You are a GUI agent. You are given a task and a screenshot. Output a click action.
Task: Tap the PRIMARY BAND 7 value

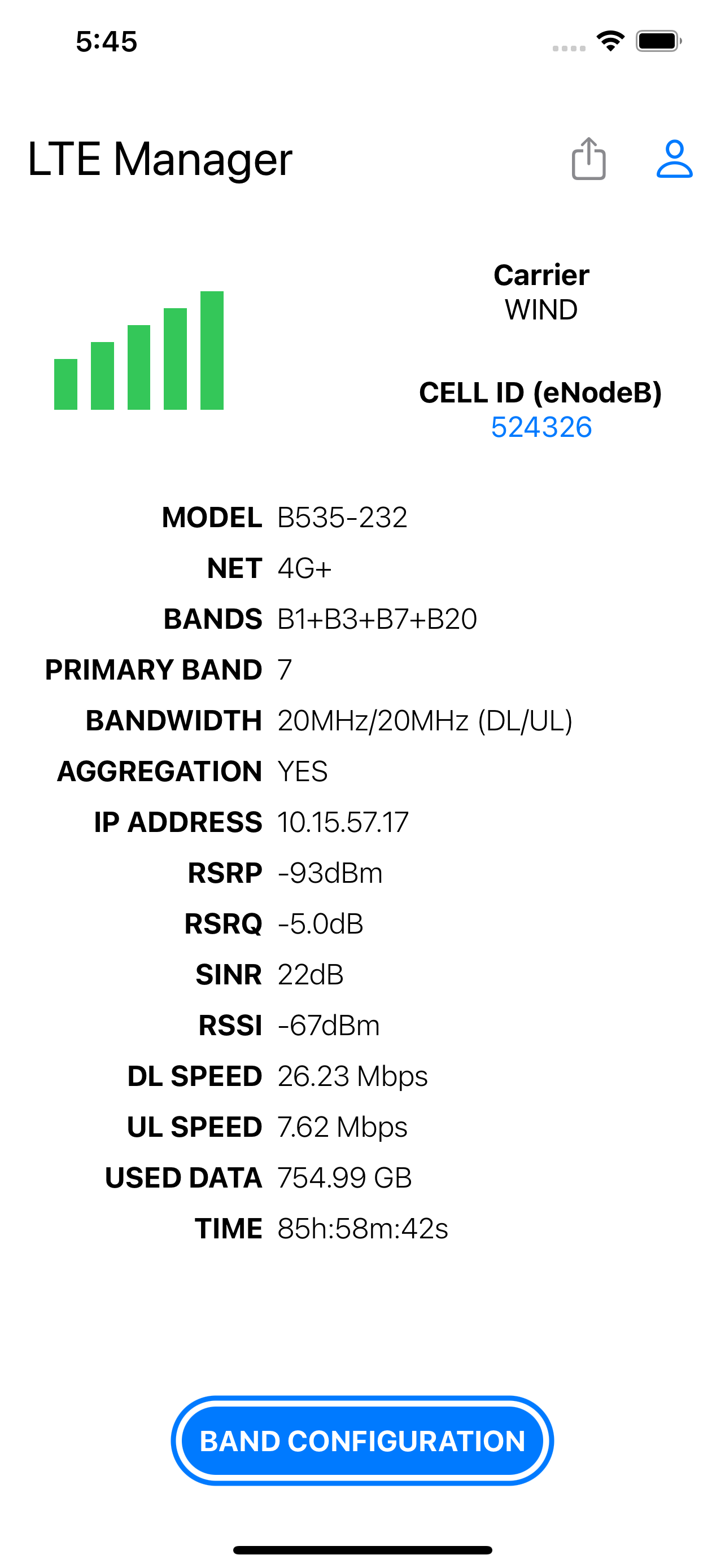283,669
